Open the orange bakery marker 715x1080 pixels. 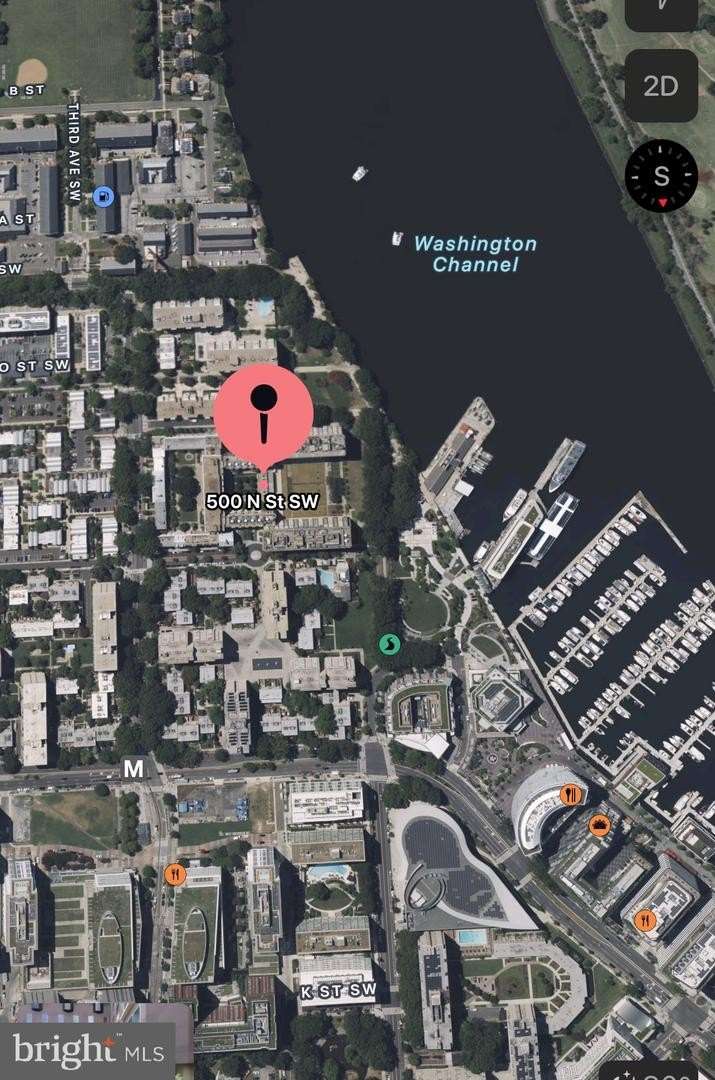[x=600, y=825]
